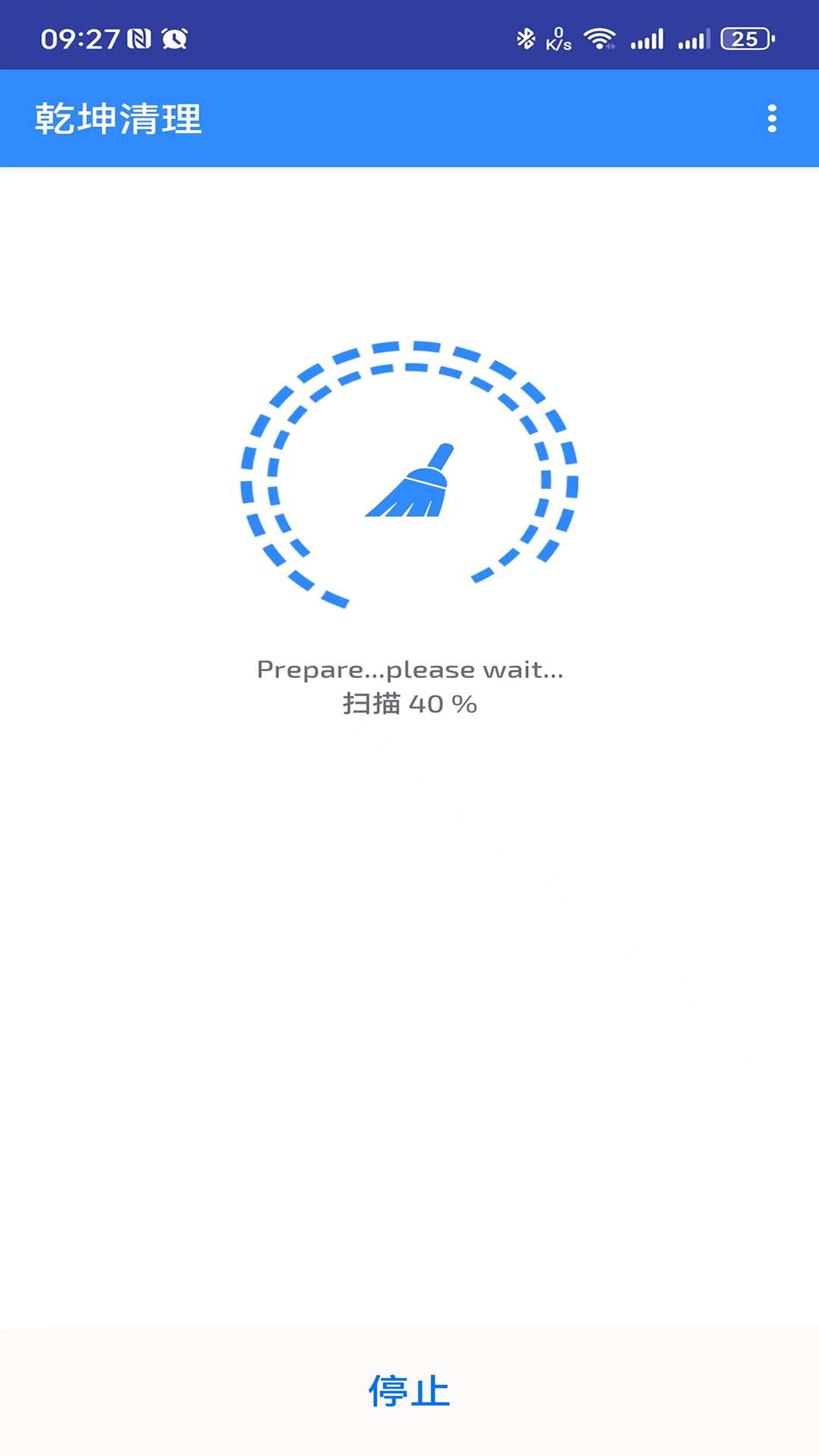Open the three-dot overflow menu
819x1456 pixels.
tap(772, 118)
